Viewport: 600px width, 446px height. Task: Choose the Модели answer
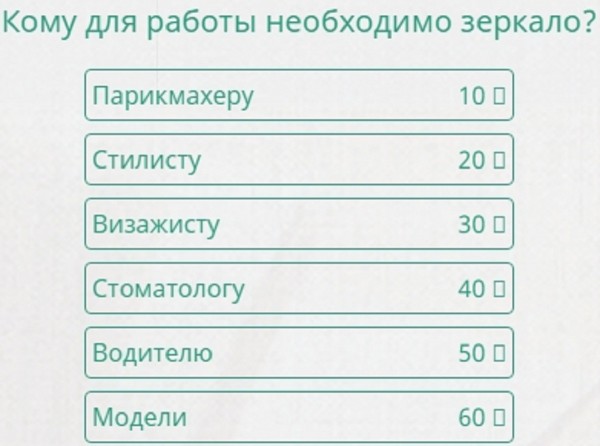(299, 416)
